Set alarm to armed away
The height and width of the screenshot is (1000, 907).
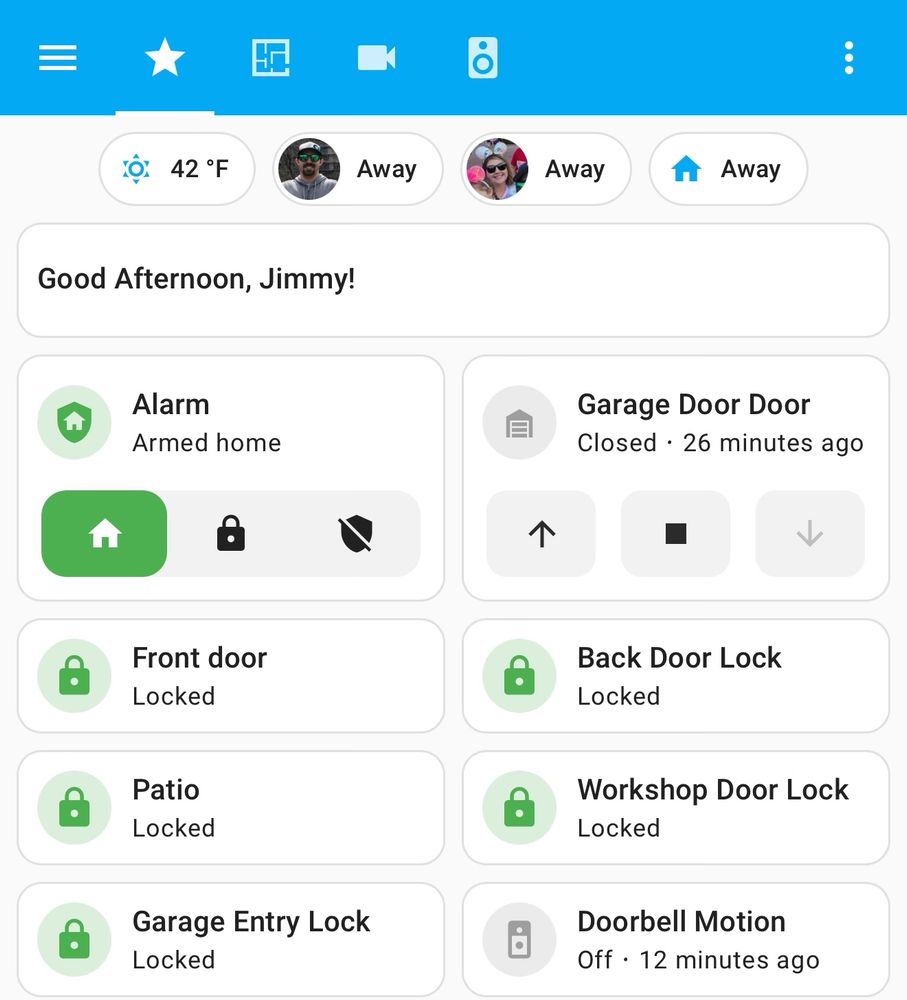tap(231, 534)
